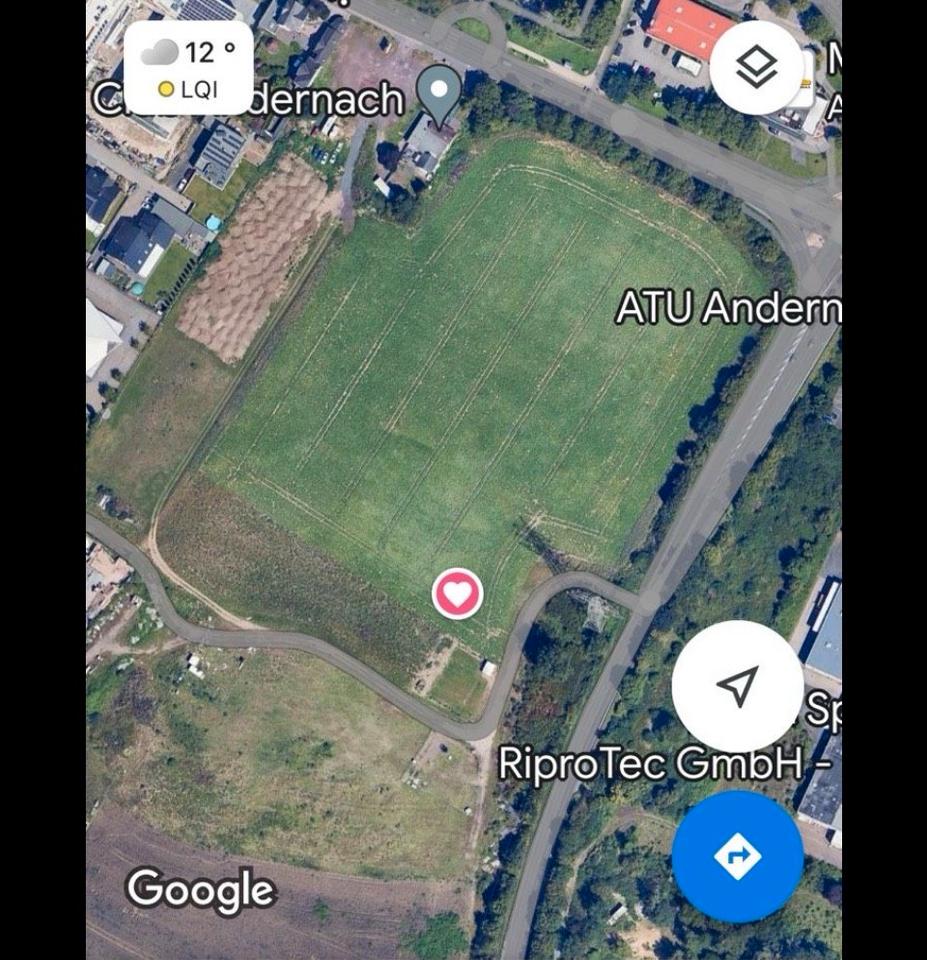Open the weather and air quality widget
The height and width of the screenshot is (960, 927).
(189, 68)
